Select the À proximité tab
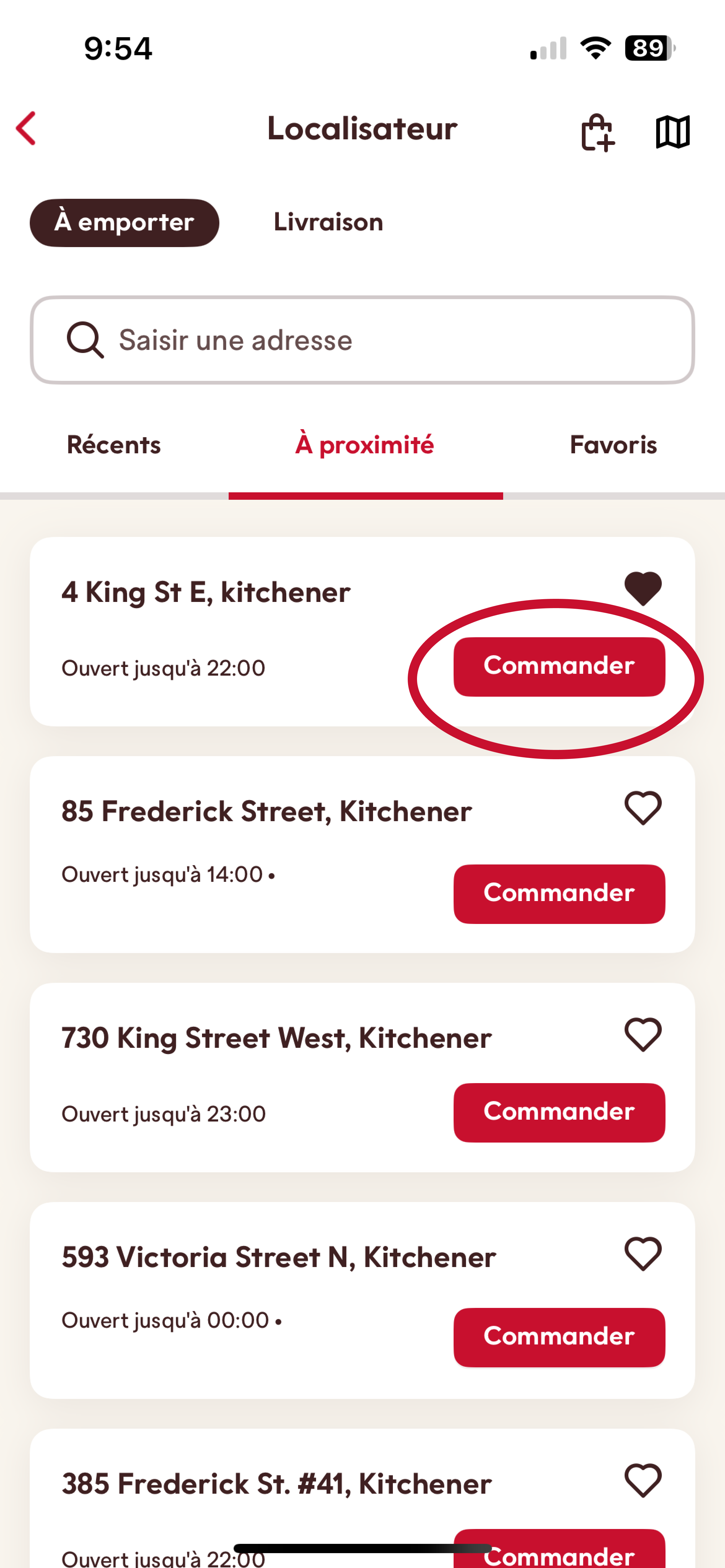This screenshot has width=725, height=1568. (365, 445)
